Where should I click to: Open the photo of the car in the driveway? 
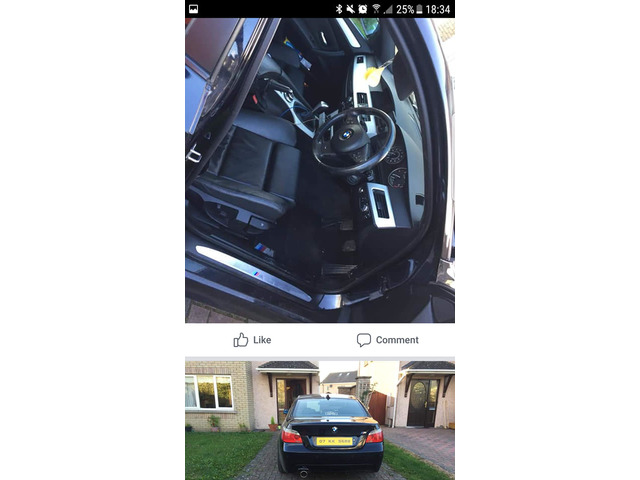click(320, 420)
